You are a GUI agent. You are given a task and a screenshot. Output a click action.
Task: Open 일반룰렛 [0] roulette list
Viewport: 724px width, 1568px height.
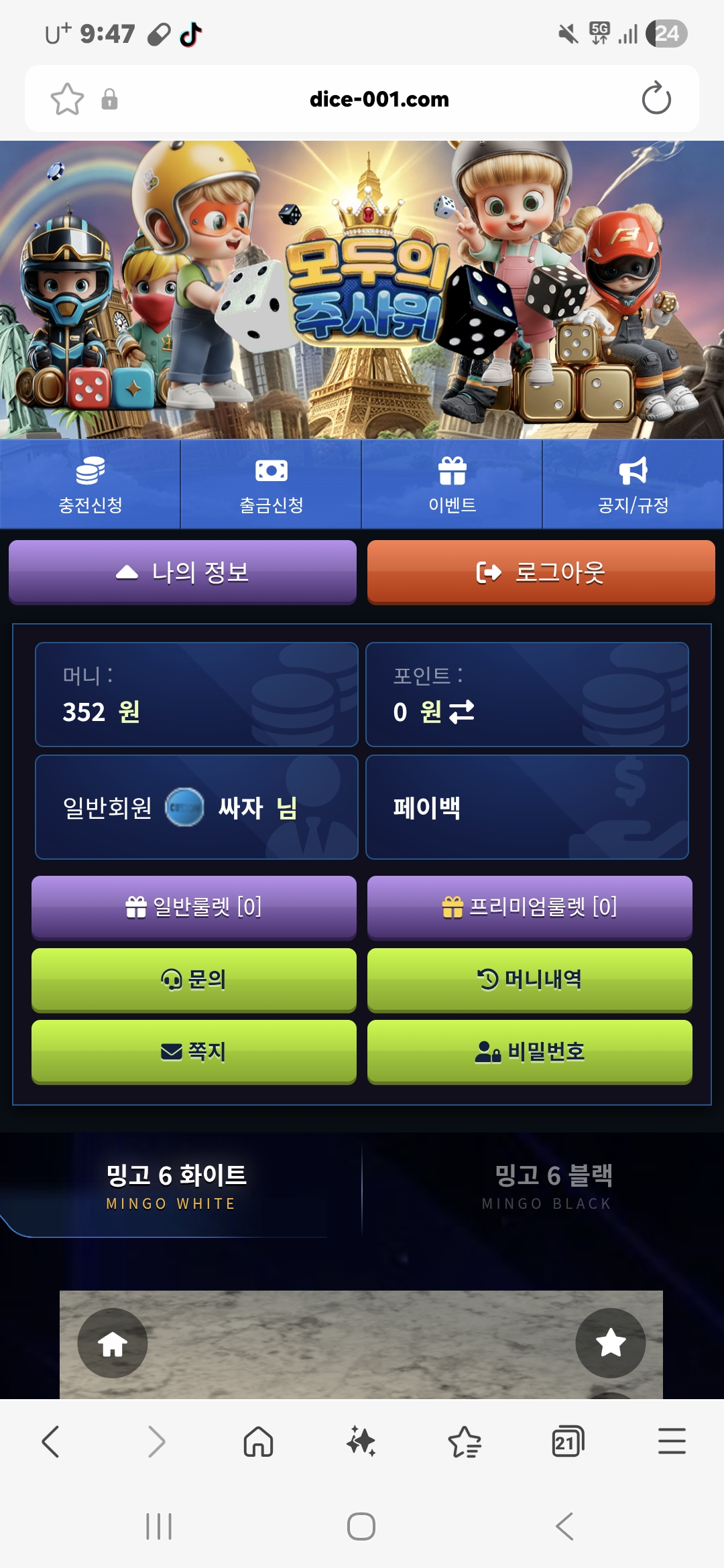[x=193, y=907]
